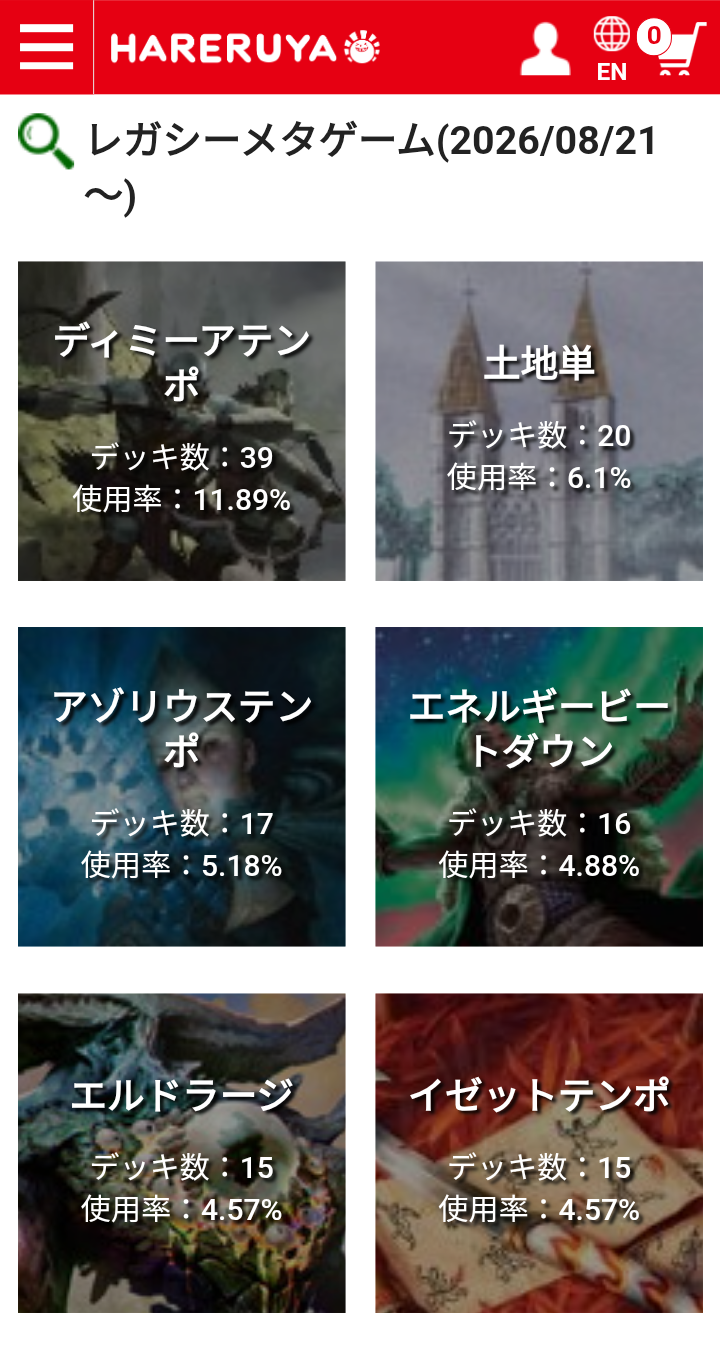The image size is (720, 1352).
Task: Switch language to EN
Action: click(x=611, y=49)
